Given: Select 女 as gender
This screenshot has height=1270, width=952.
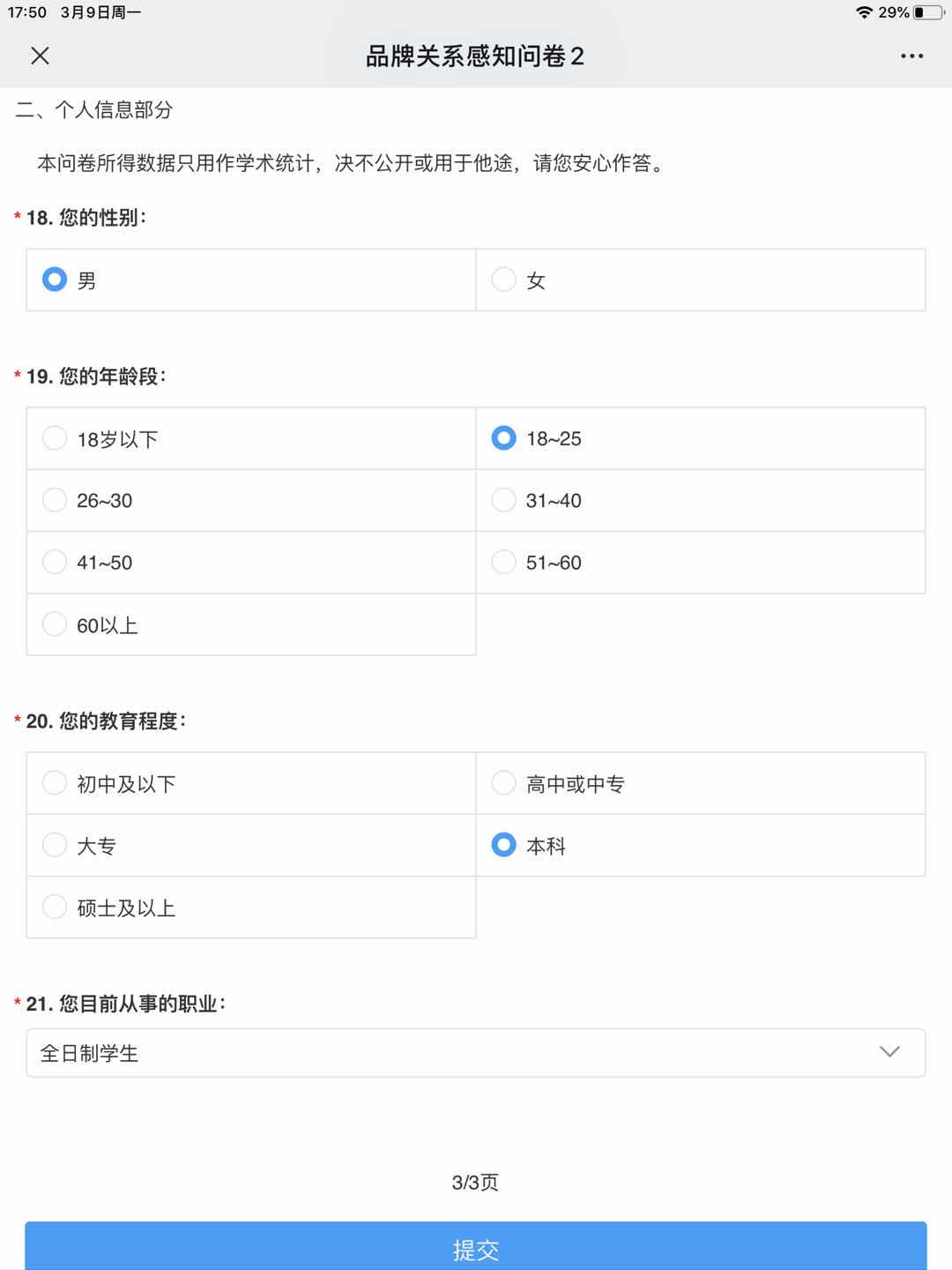Looking at the screenshot, I should [504, 280].
